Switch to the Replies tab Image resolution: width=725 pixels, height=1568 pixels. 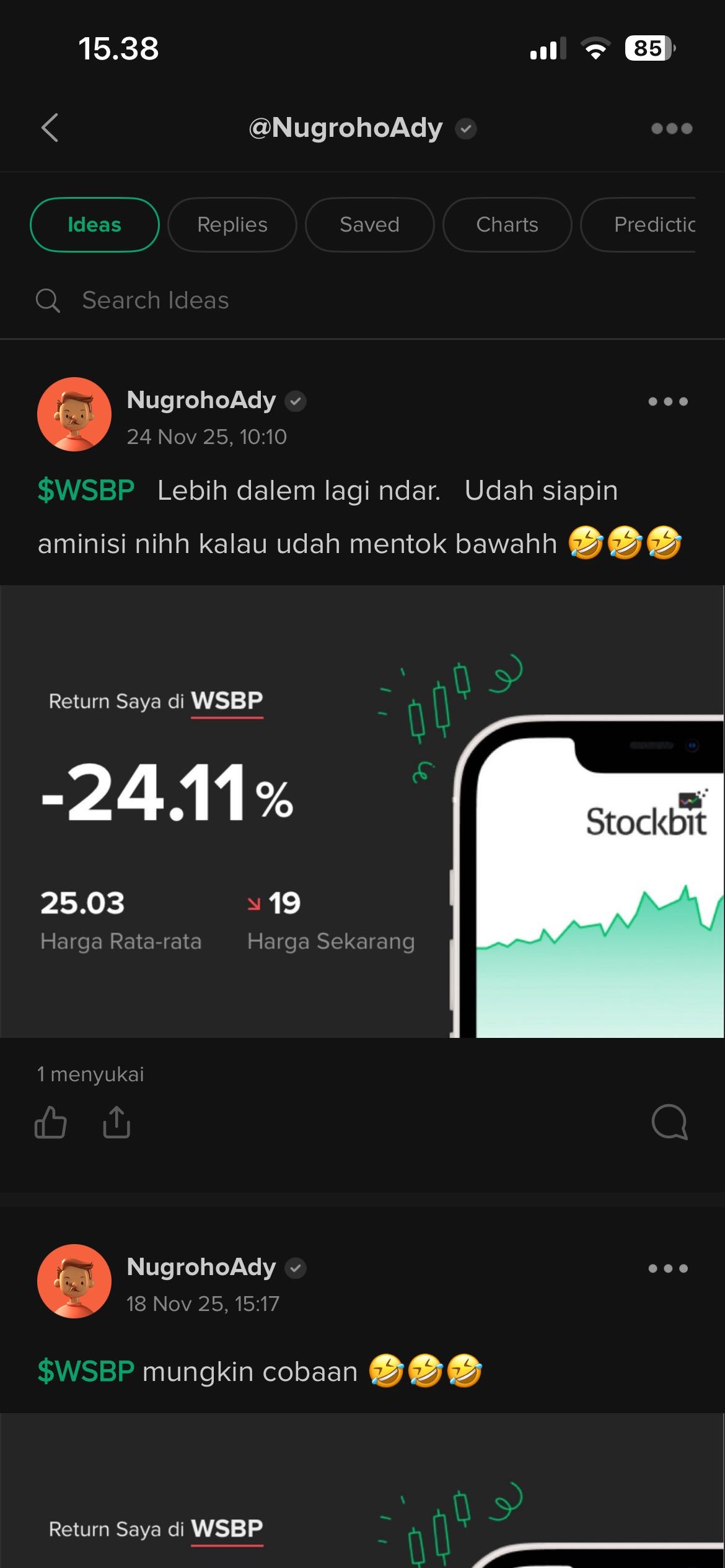pos(232,225)
